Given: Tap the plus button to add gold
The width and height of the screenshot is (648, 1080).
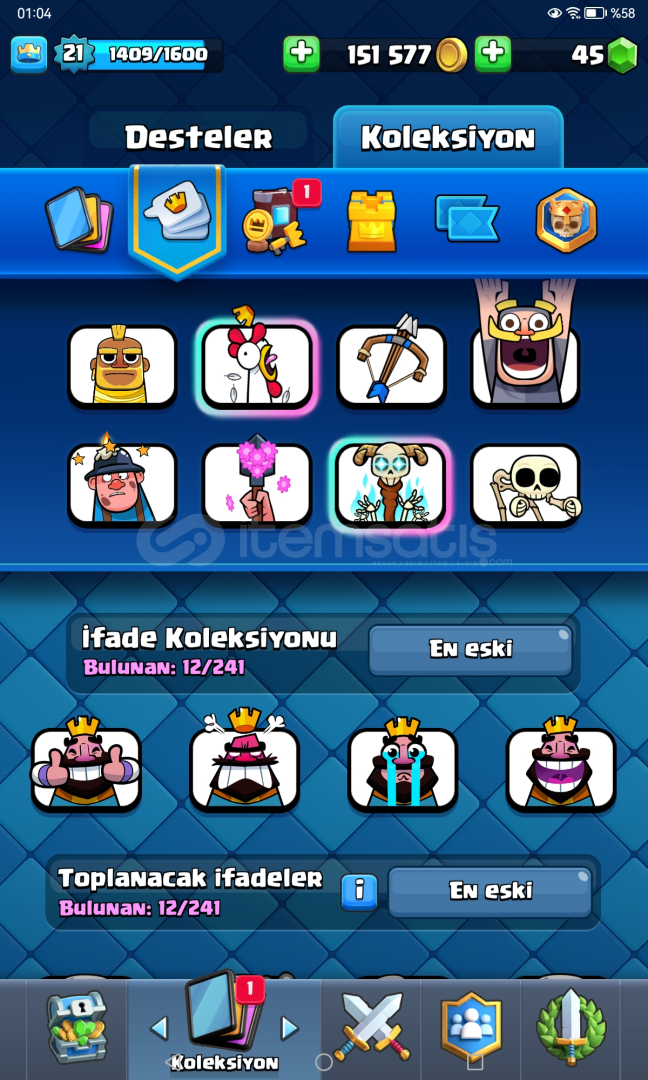Looking at the screenshot, I should [x=302, y=54].
